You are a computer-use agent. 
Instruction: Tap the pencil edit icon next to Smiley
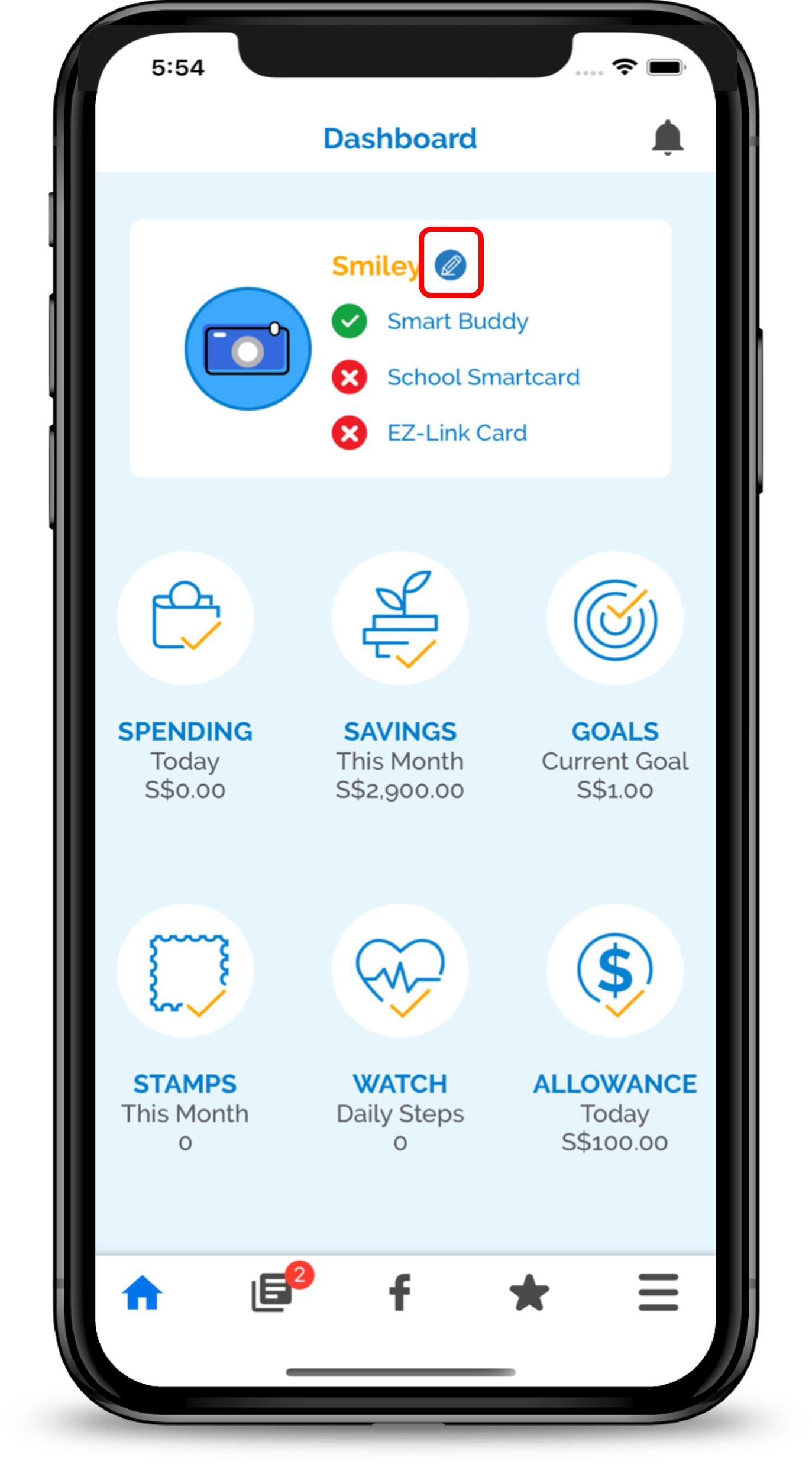[451, 264]
